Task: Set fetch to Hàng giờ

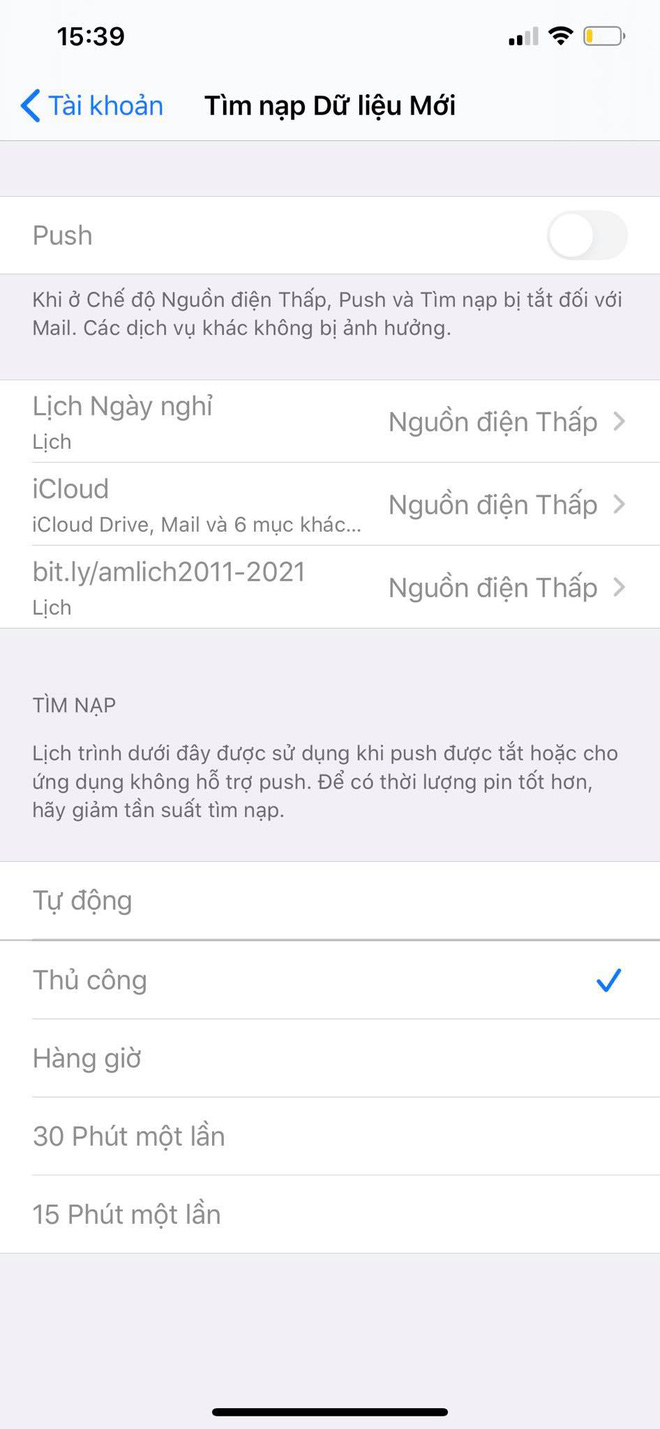Action: [x=330, y=1058]
